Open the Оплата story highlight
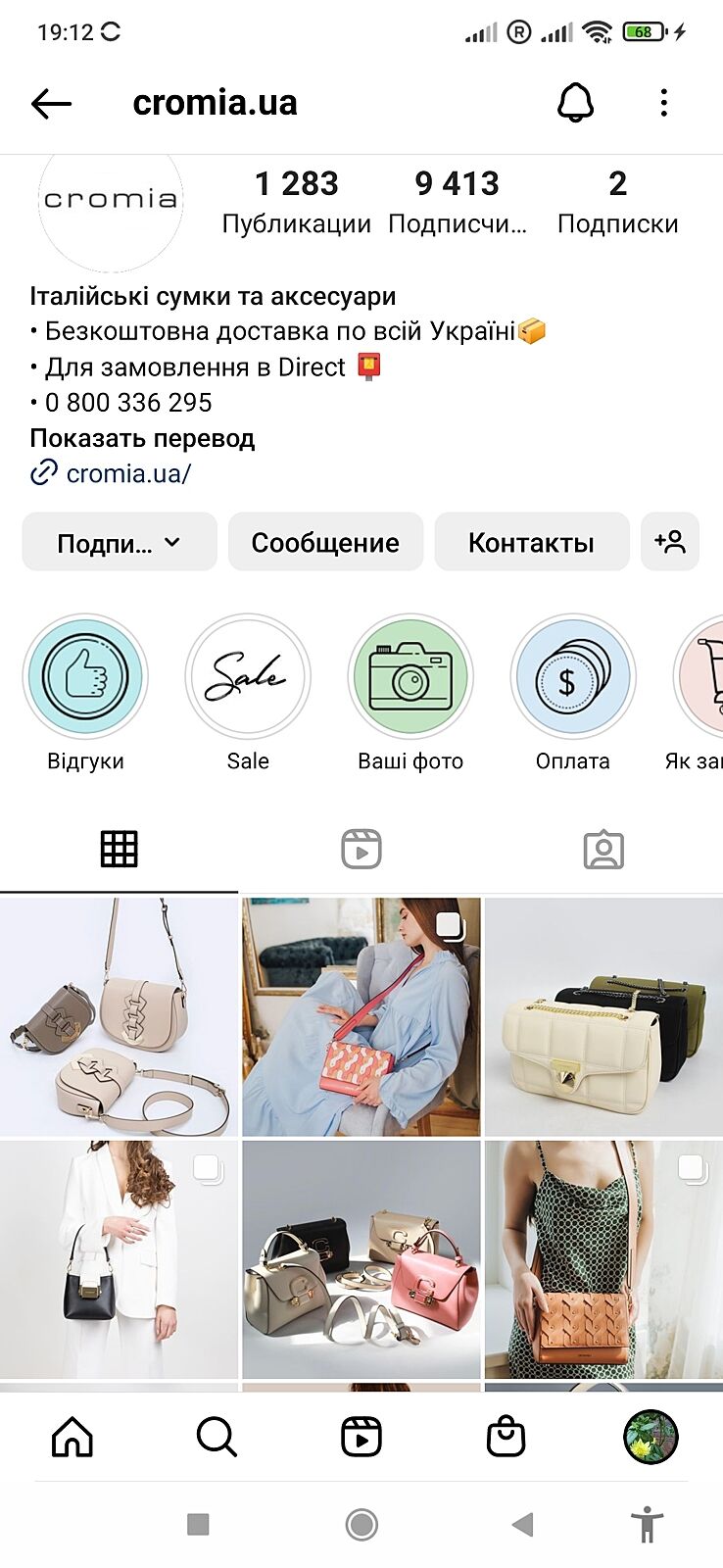Screen dimensions: 723x1568 pyautogui.click(x=573, y=677)
